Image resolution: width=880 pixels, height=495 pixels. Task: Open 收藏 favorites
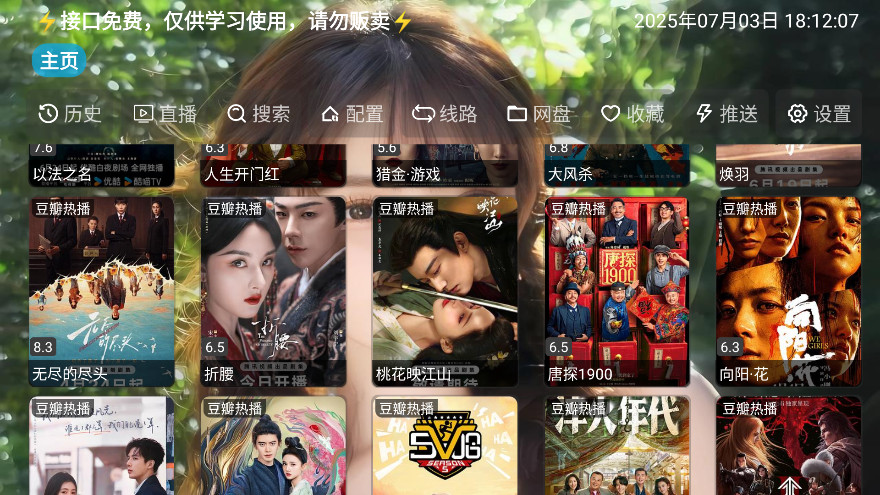[x=632, y=114]
